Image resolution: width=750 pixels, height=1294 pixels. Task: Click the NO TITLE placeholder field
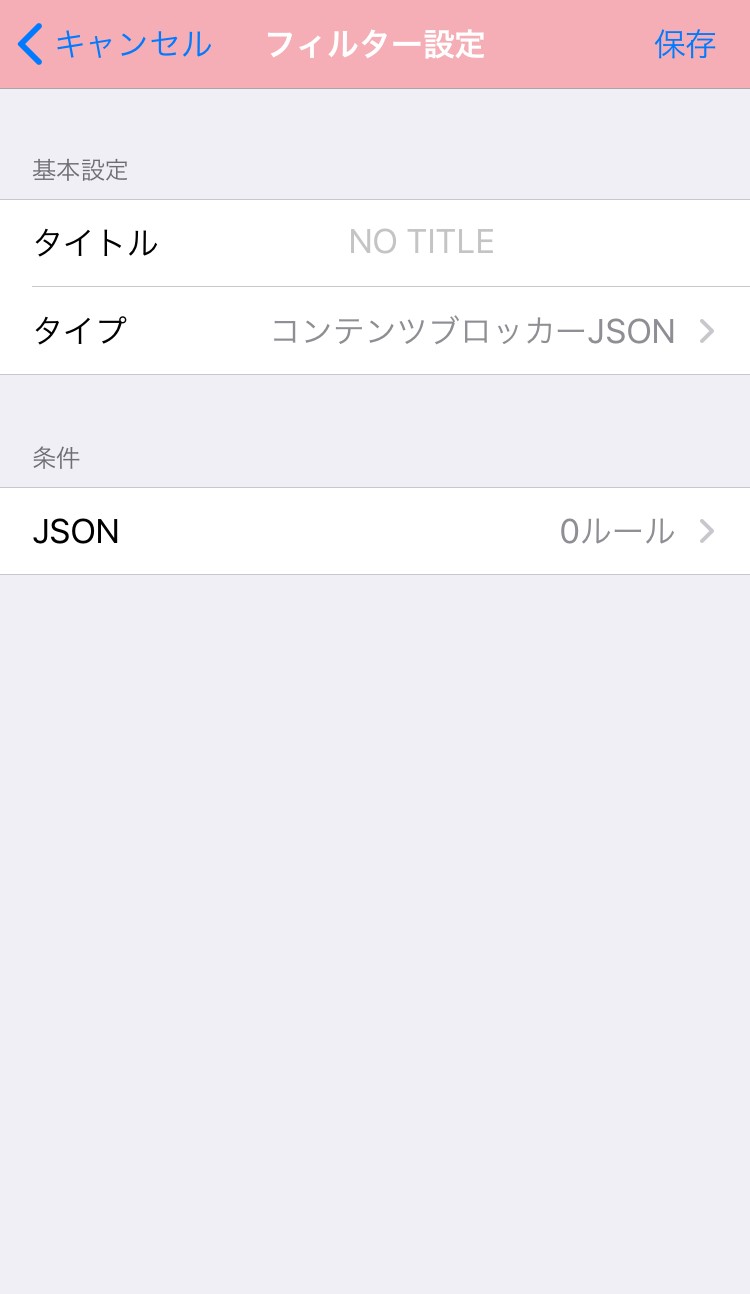coord(421,241)
